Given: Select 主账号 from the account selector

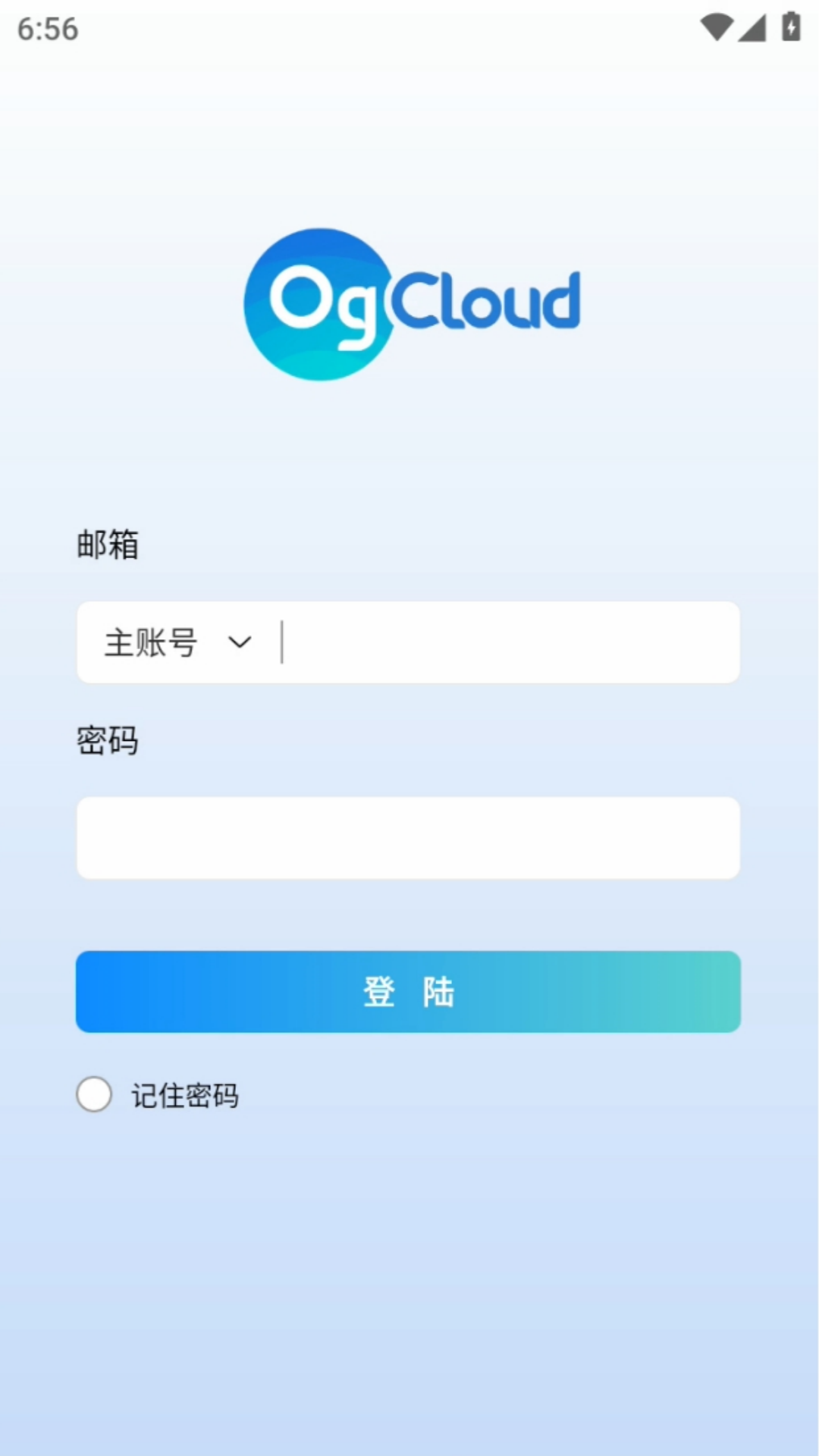Looking at the screenshot, I should [152, 642].
